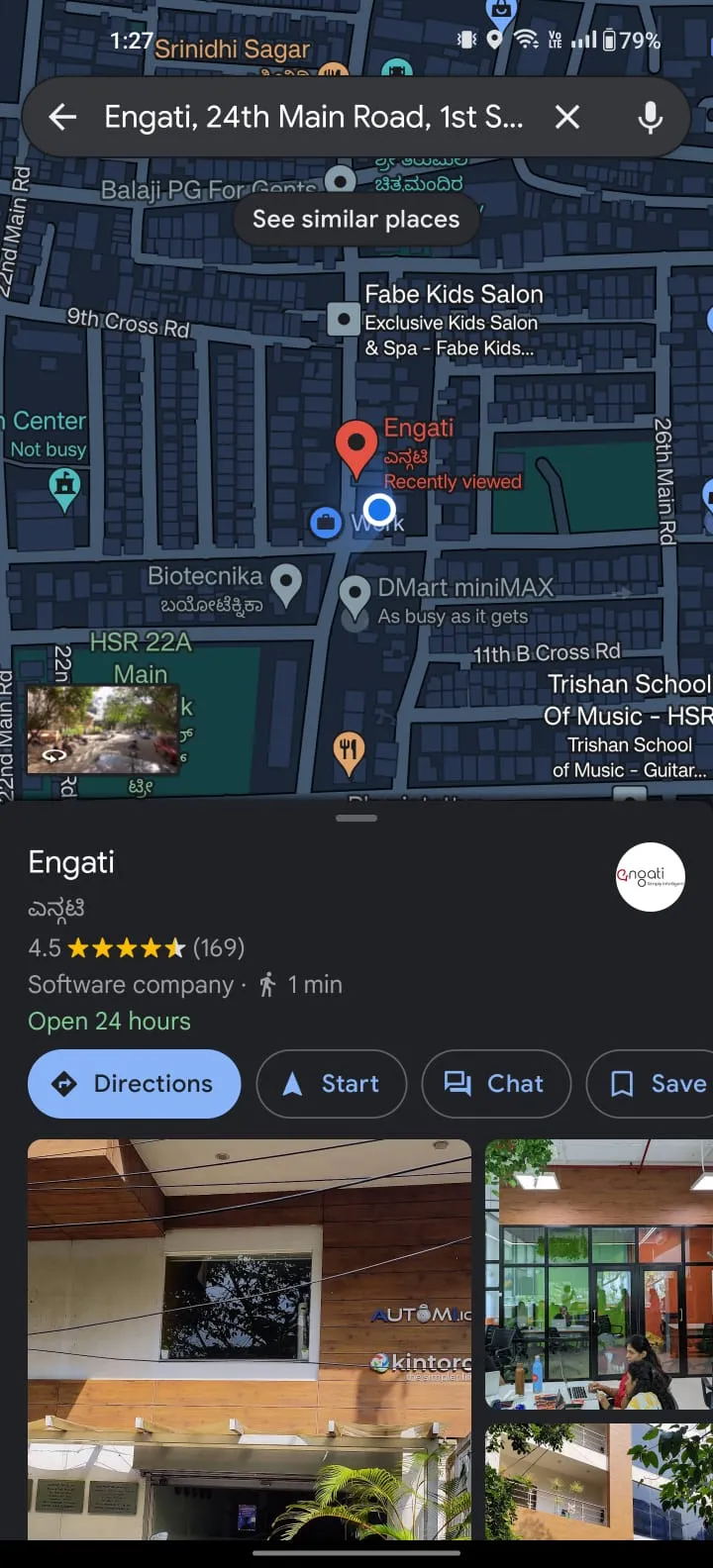Start navigation to Engati
This screenshot has height=1568, width=713.
click(331, 1084)
